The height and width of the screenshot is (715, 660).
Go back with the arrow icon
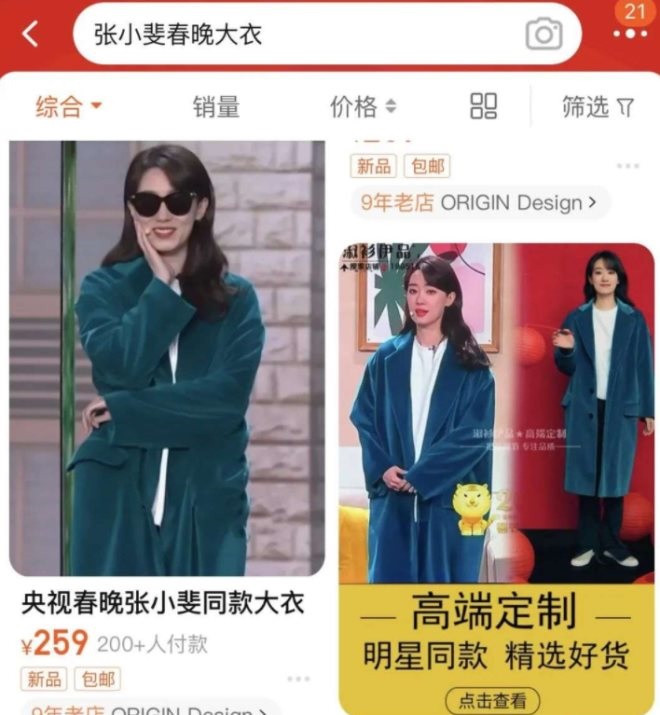click(30, 34)
